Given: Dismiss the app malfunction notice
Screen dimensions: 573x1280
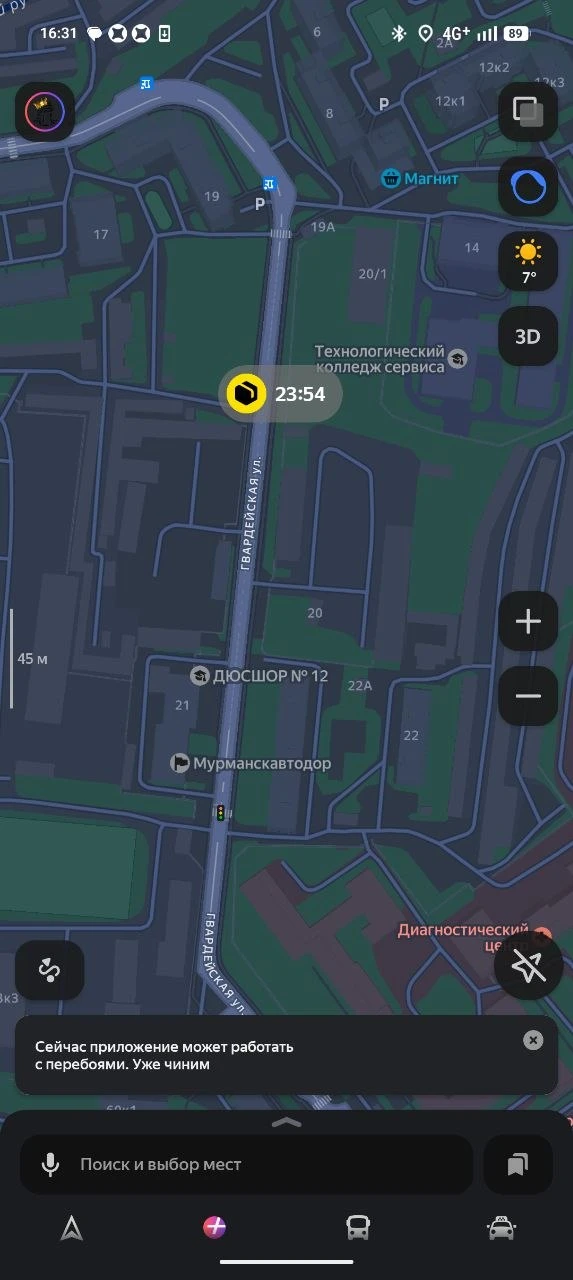Looking at the screenshot, I should [534, 1040].
